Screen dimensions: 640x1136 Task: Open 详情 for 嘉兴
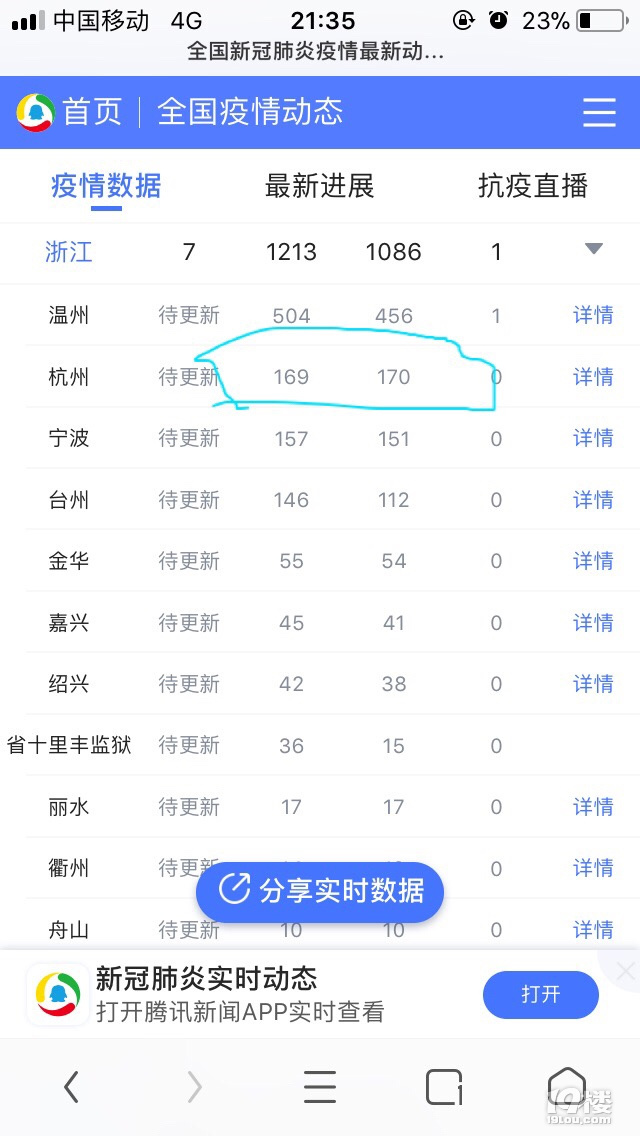pyautogui.click(x=593, y=622)
